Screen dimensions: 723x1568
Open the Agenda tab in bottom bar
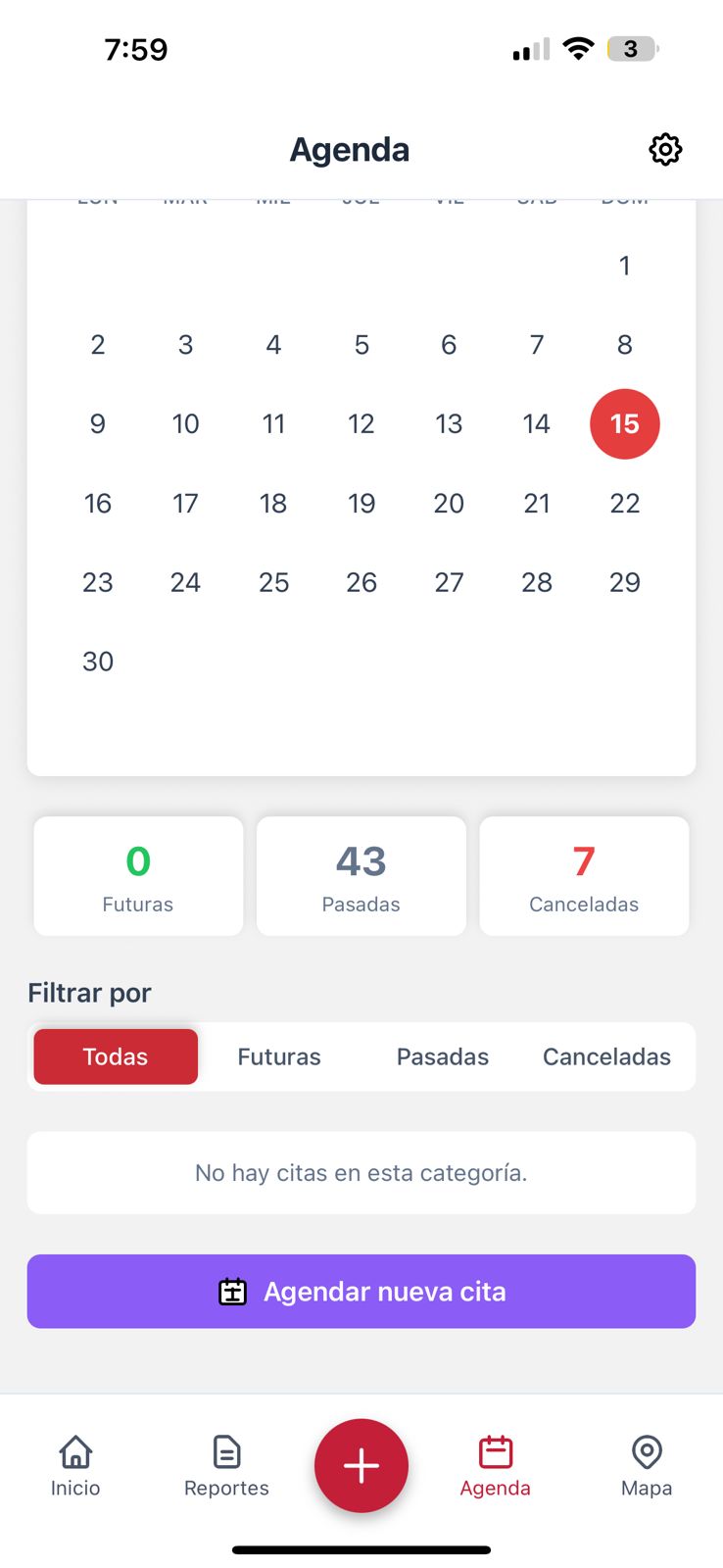(x=495, y=1466)
